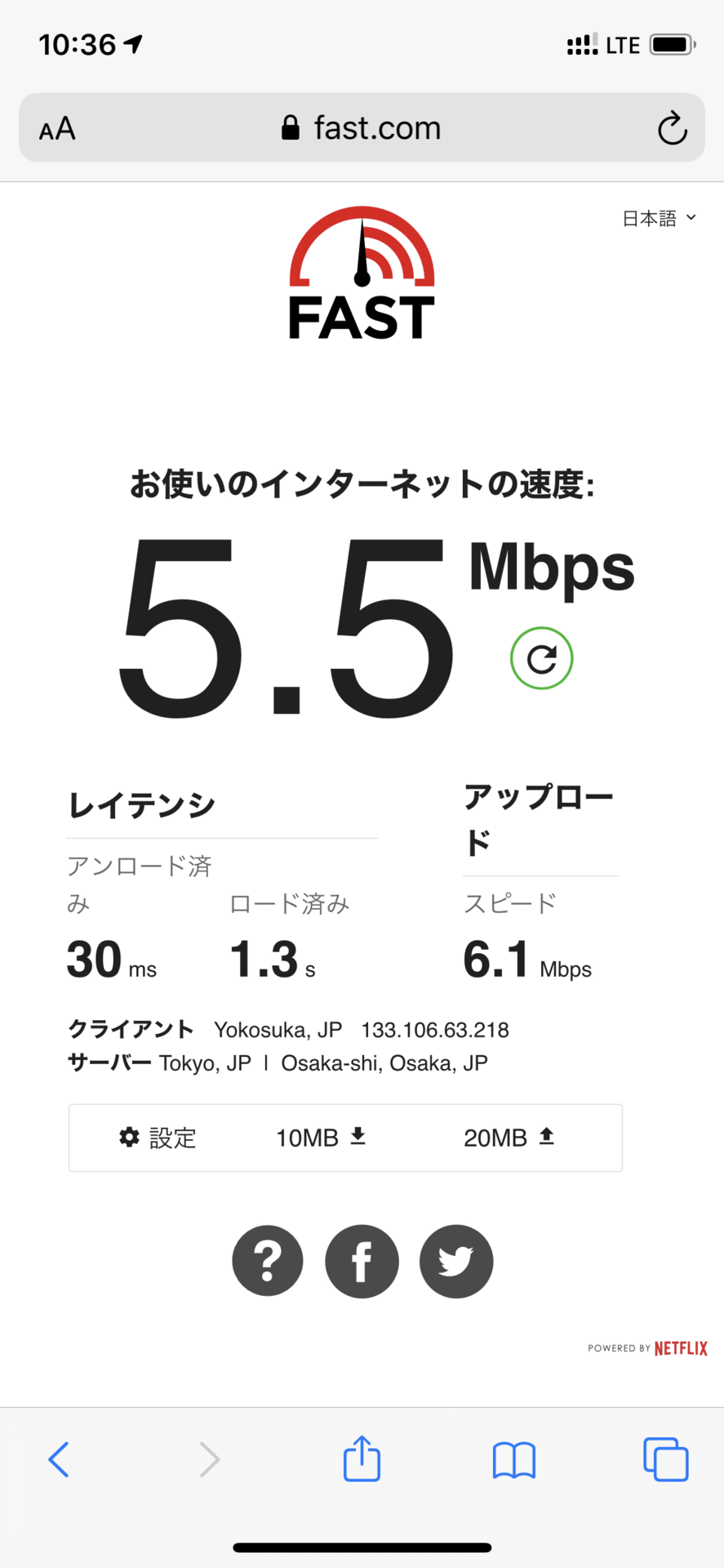Image resolution: width=724 pixels, height=1568 pixels.
Task: Open the reader view AA menu
Action: [57, 129]
